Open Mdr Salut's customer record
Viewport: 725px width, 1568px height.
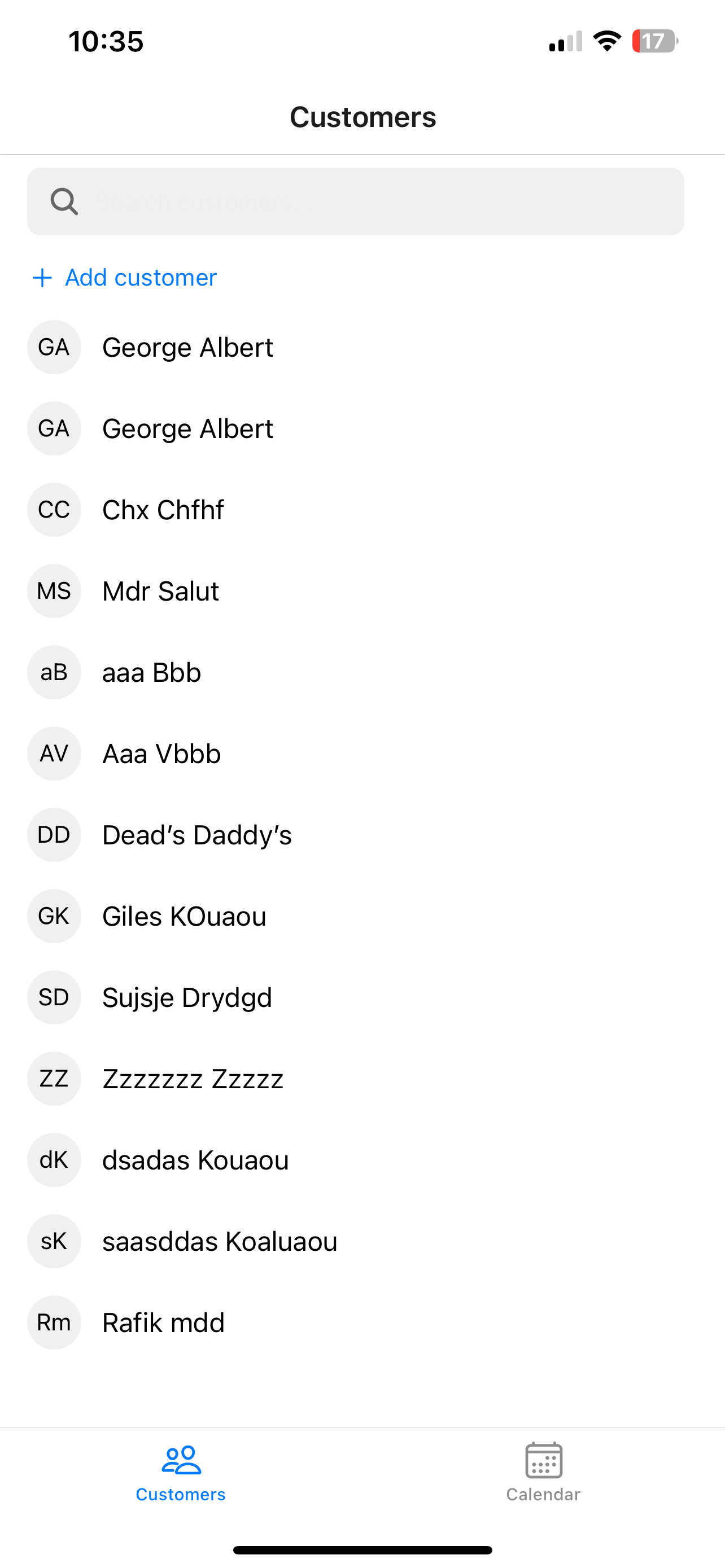160,591
